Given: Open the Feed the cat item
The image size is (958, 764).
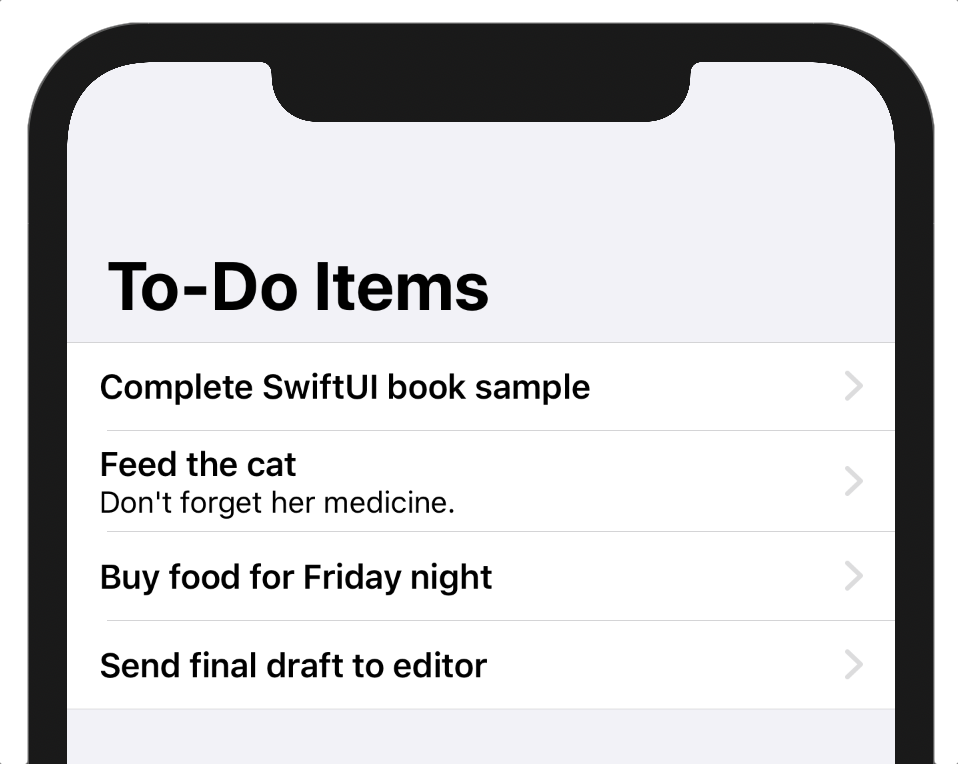Looking at the screenshot, I should (277, 481).
